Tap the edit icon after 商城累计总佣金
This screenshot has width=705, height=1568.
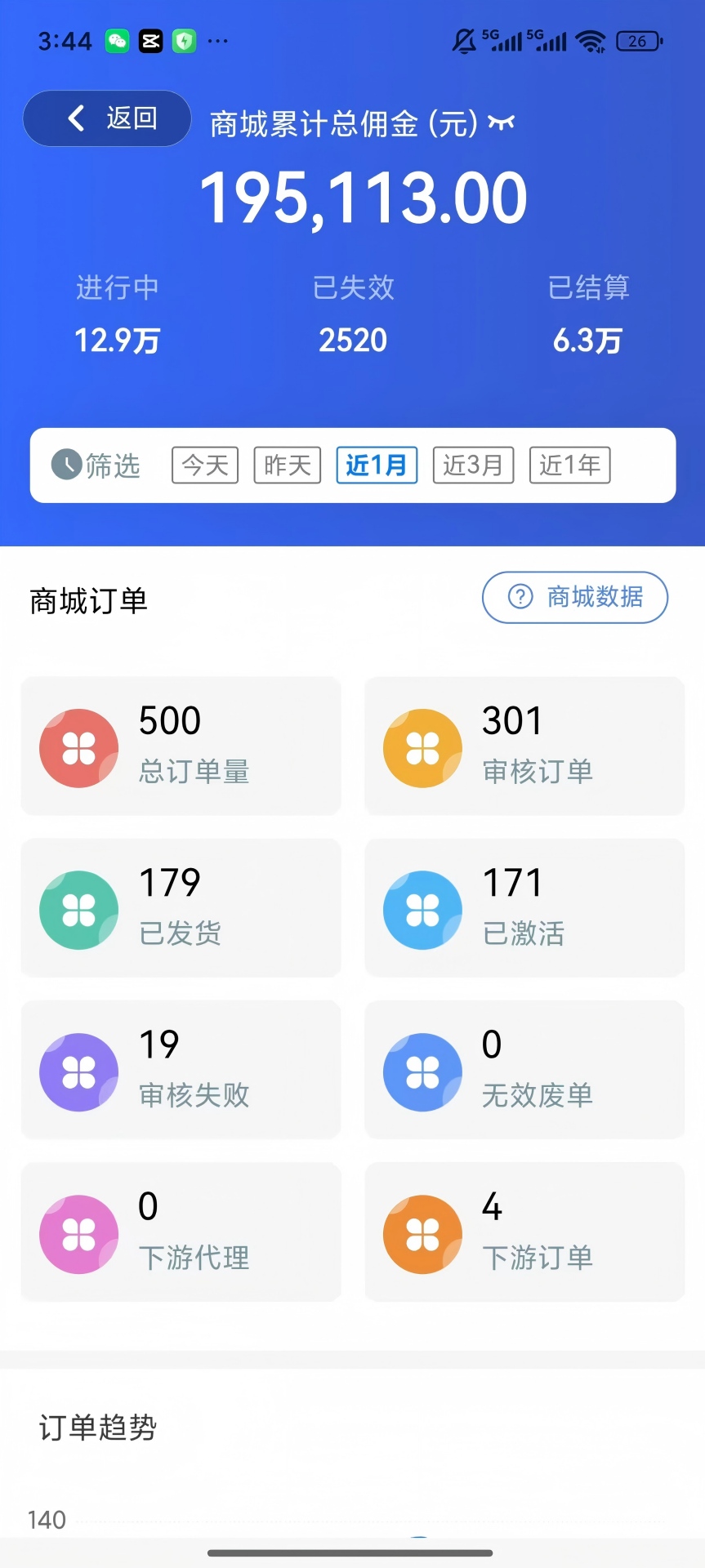pos(503,122)
